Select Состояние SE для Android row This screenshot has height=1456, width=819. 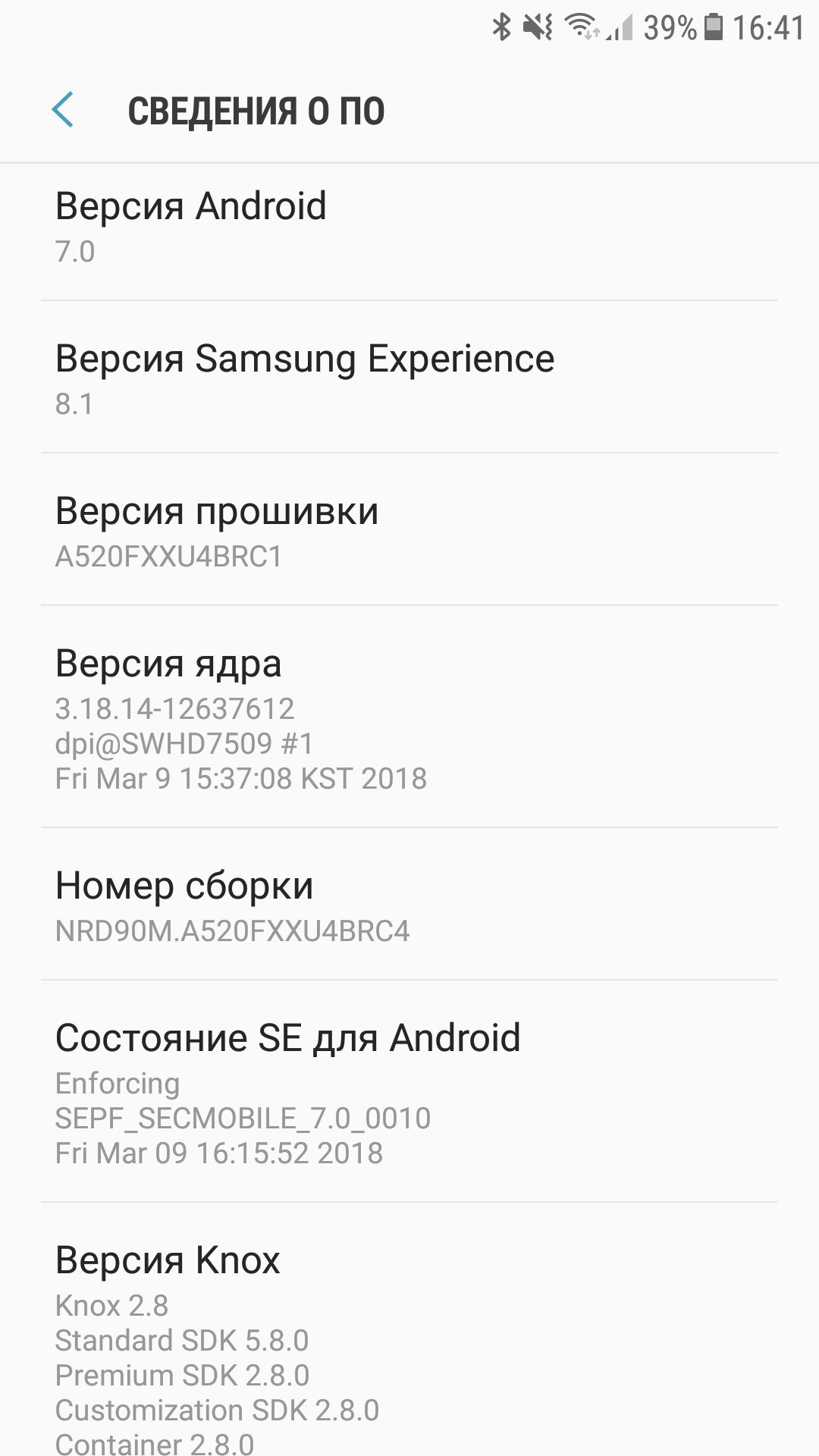[409, 1091]
